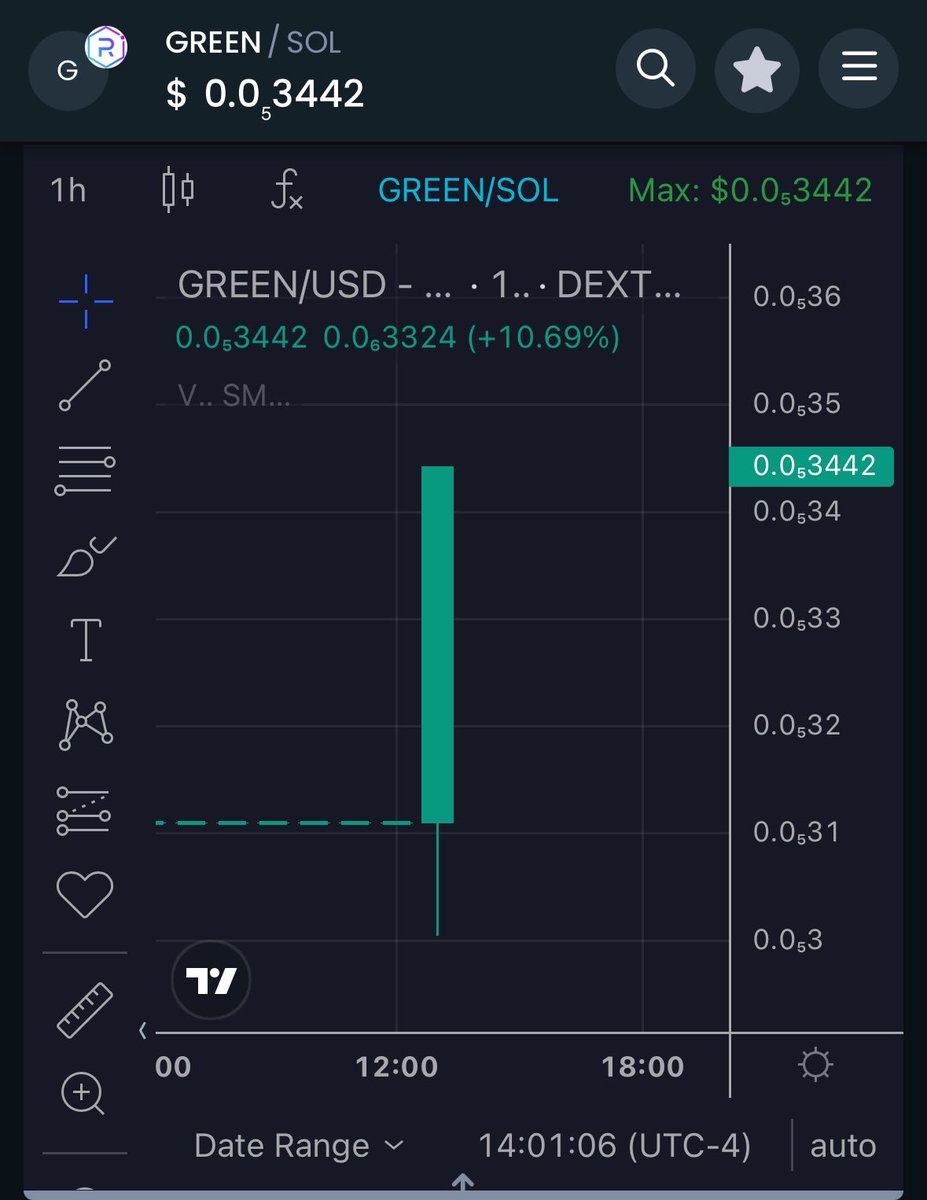Select the trend line drawing tool
The height and width of the screenshot is (1200, 927).
pyautogui.click(x=85, y=386)
